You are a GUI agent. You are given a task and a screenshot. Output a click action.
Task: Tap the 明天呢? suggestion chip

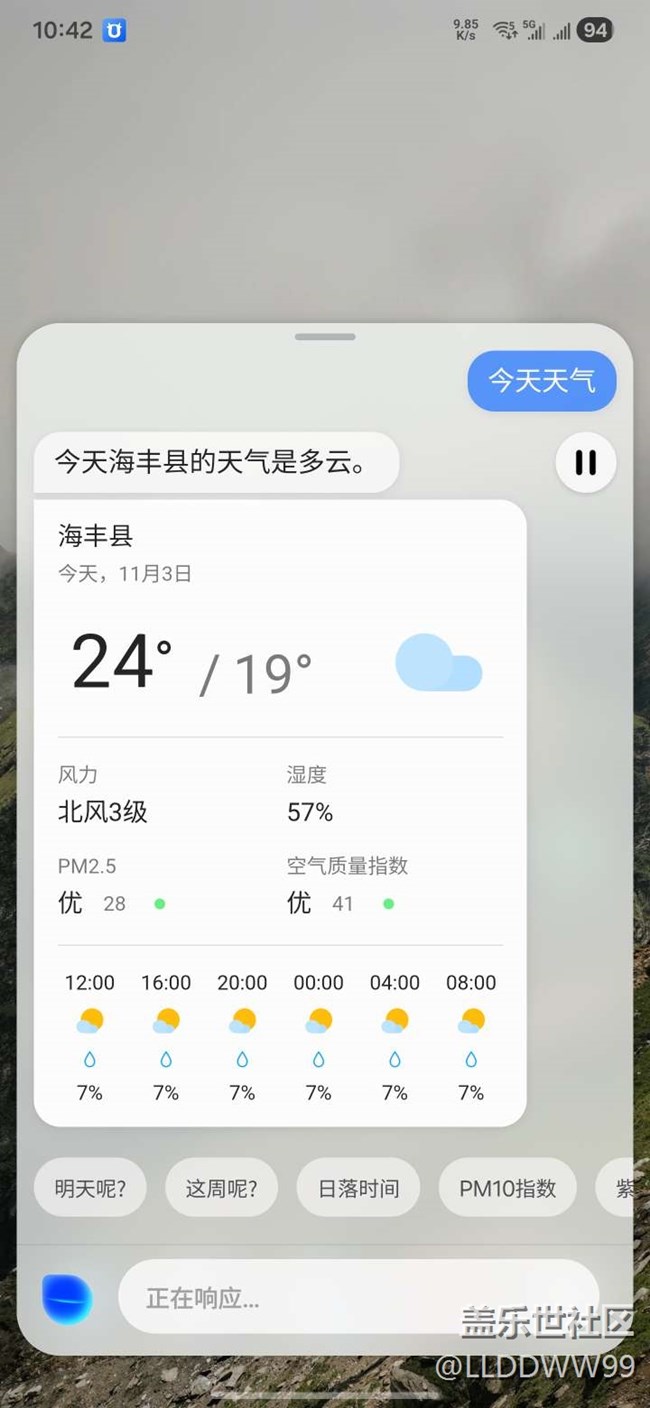[x=91, y=1188]
